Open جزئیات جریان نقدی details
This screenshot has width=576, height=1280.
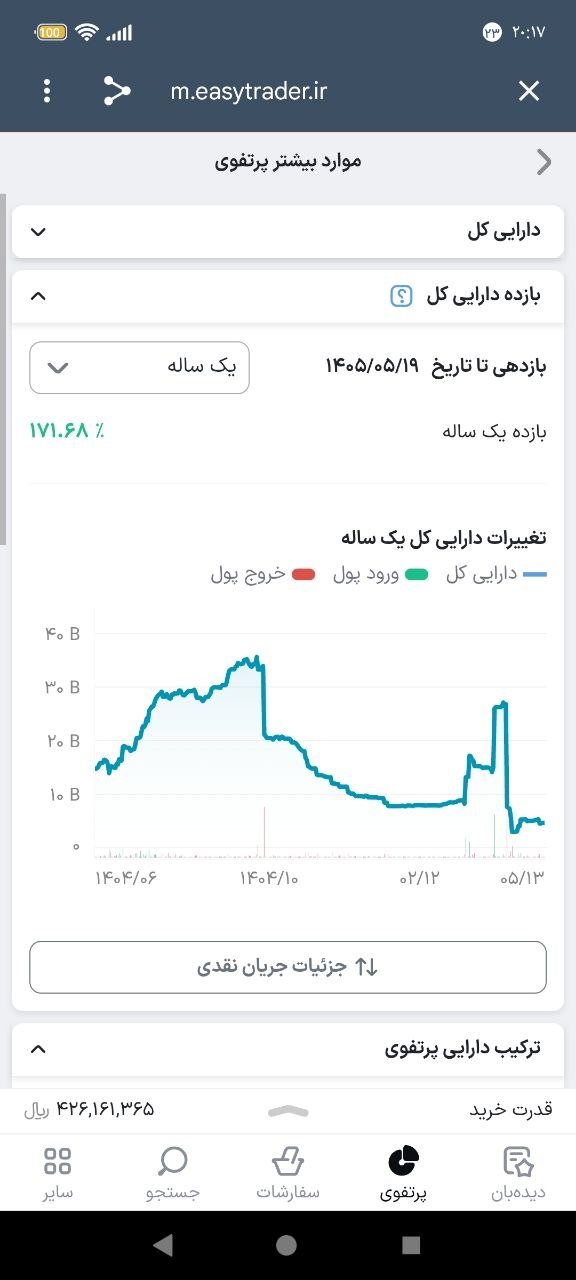tap(288, 967)
